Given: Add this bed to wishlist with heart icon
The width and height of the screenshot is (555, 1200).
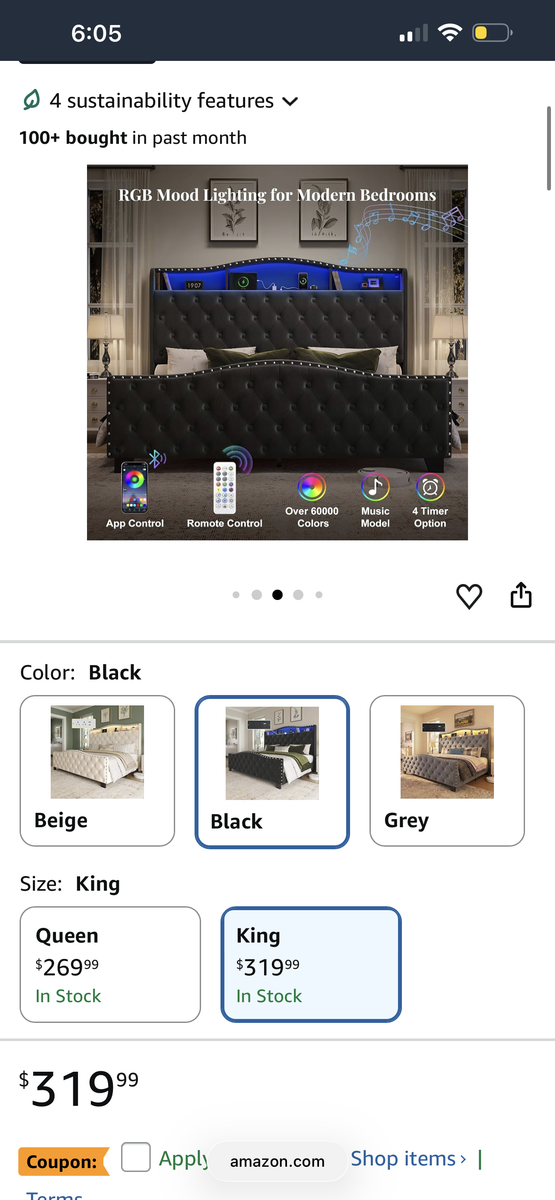Looking at the screenshot, I should [x=469, y=597].
